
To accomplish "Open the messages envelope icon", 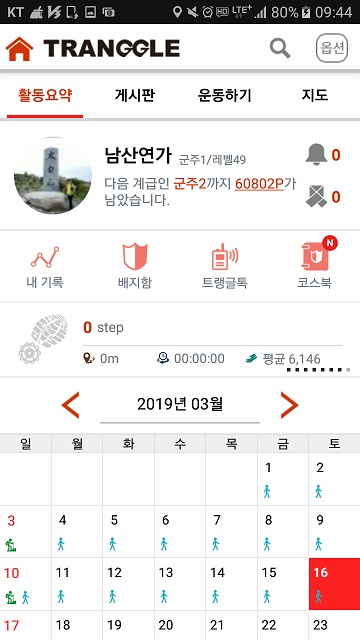I will coord(316,197).
